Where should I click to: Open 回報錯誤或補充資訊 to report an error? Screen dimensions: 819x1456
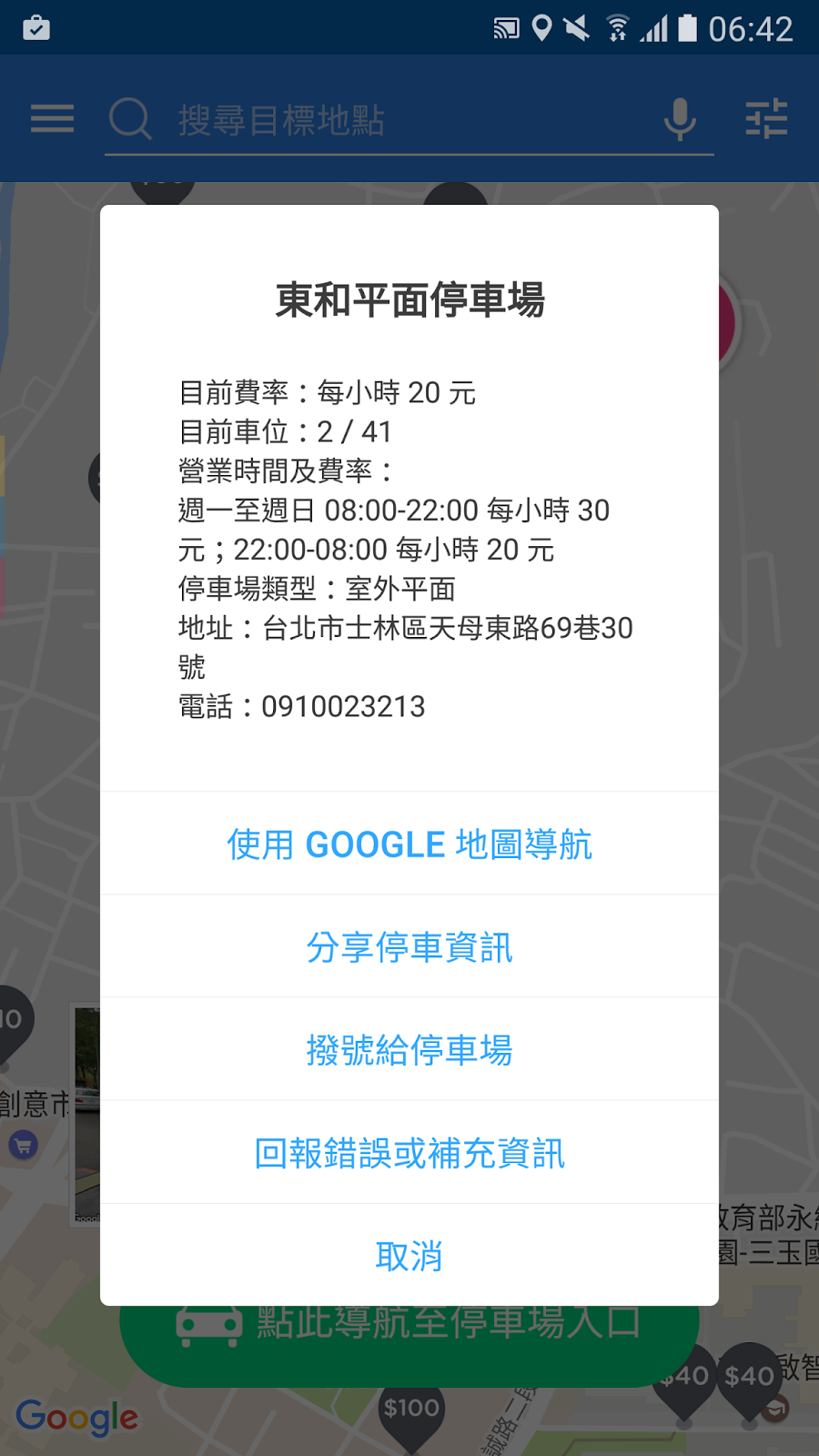click(x=409, y=1152)
